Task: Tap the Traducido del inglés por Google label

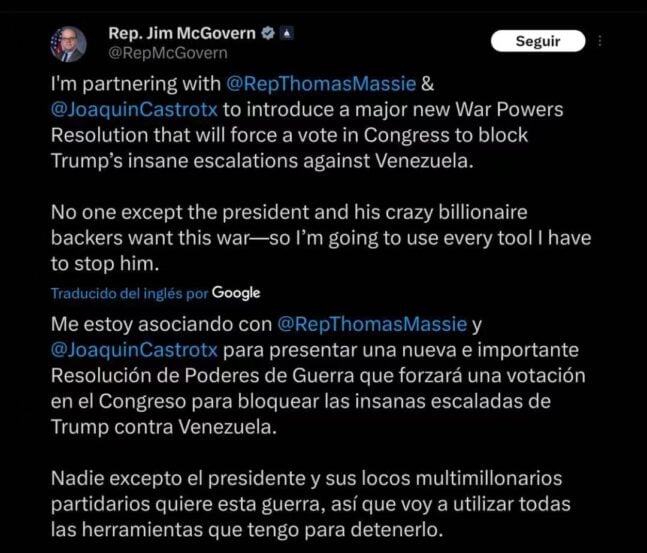Action: 155,293
